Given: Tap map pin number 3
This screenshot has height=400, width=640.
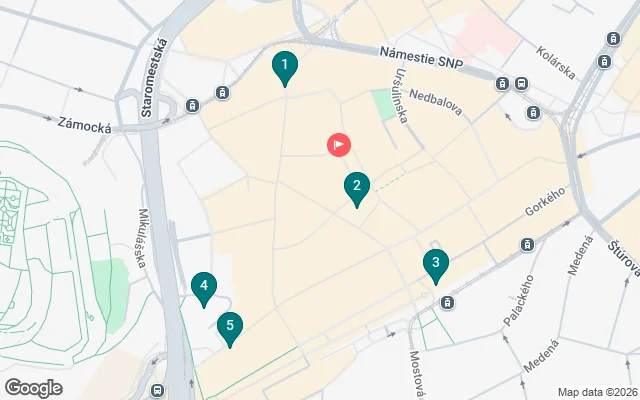Looking at the screenshot, I should (435, 264).
